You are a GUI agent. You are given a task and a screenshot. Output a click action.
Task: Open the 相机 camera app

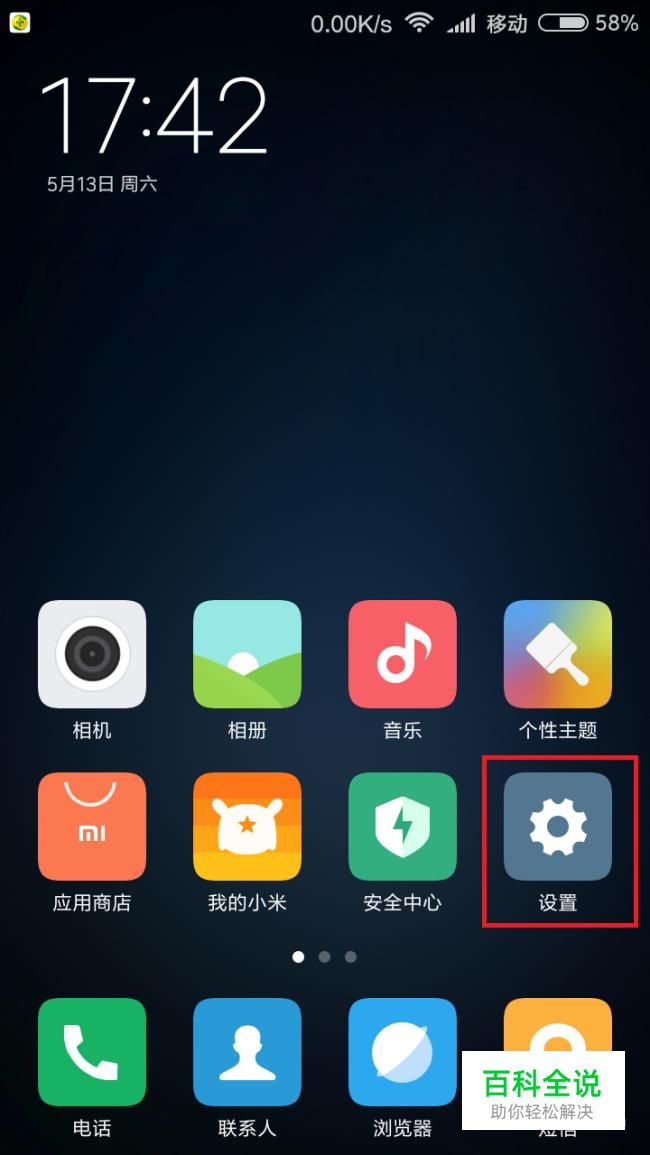point(92,654)
